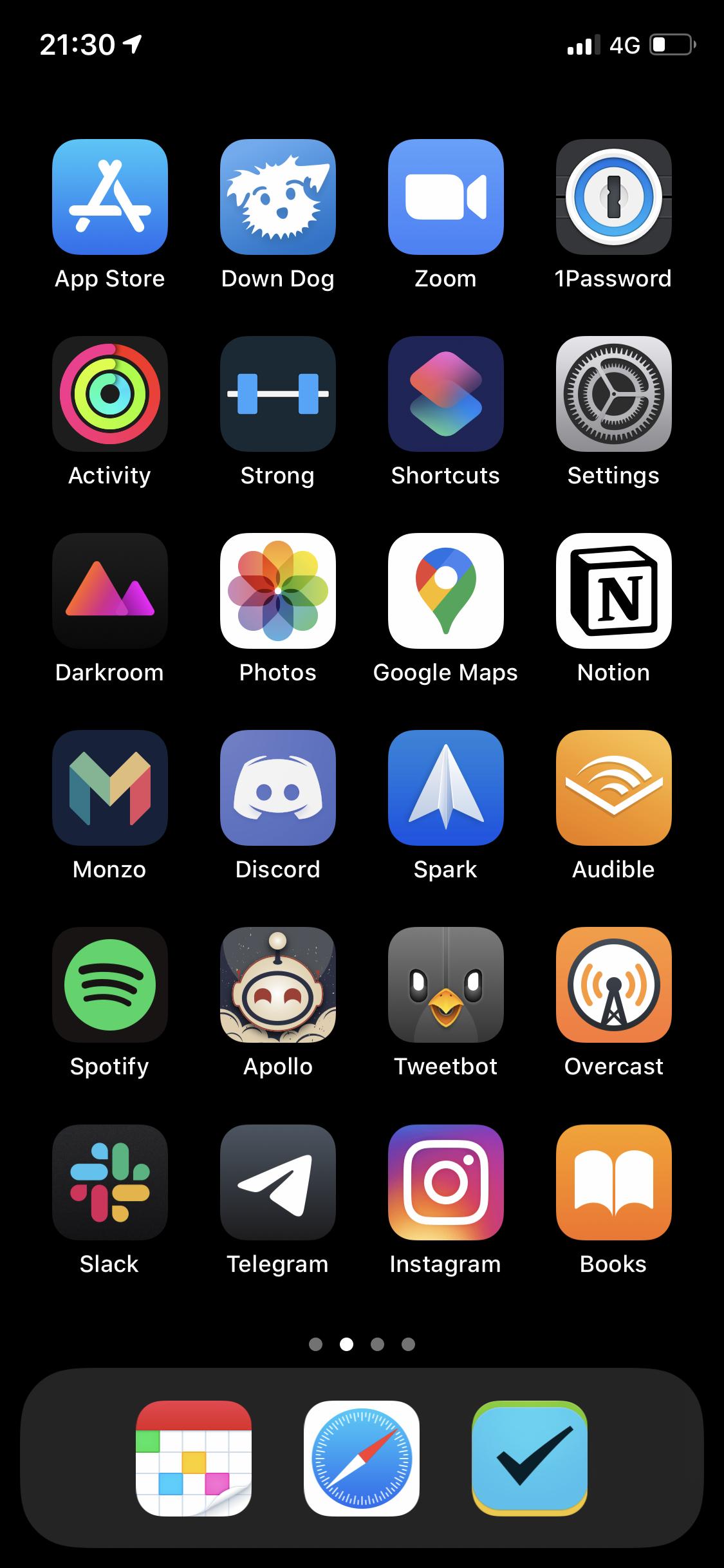Open Google Maps
The image size is (724, 1568).
[446, 591]
